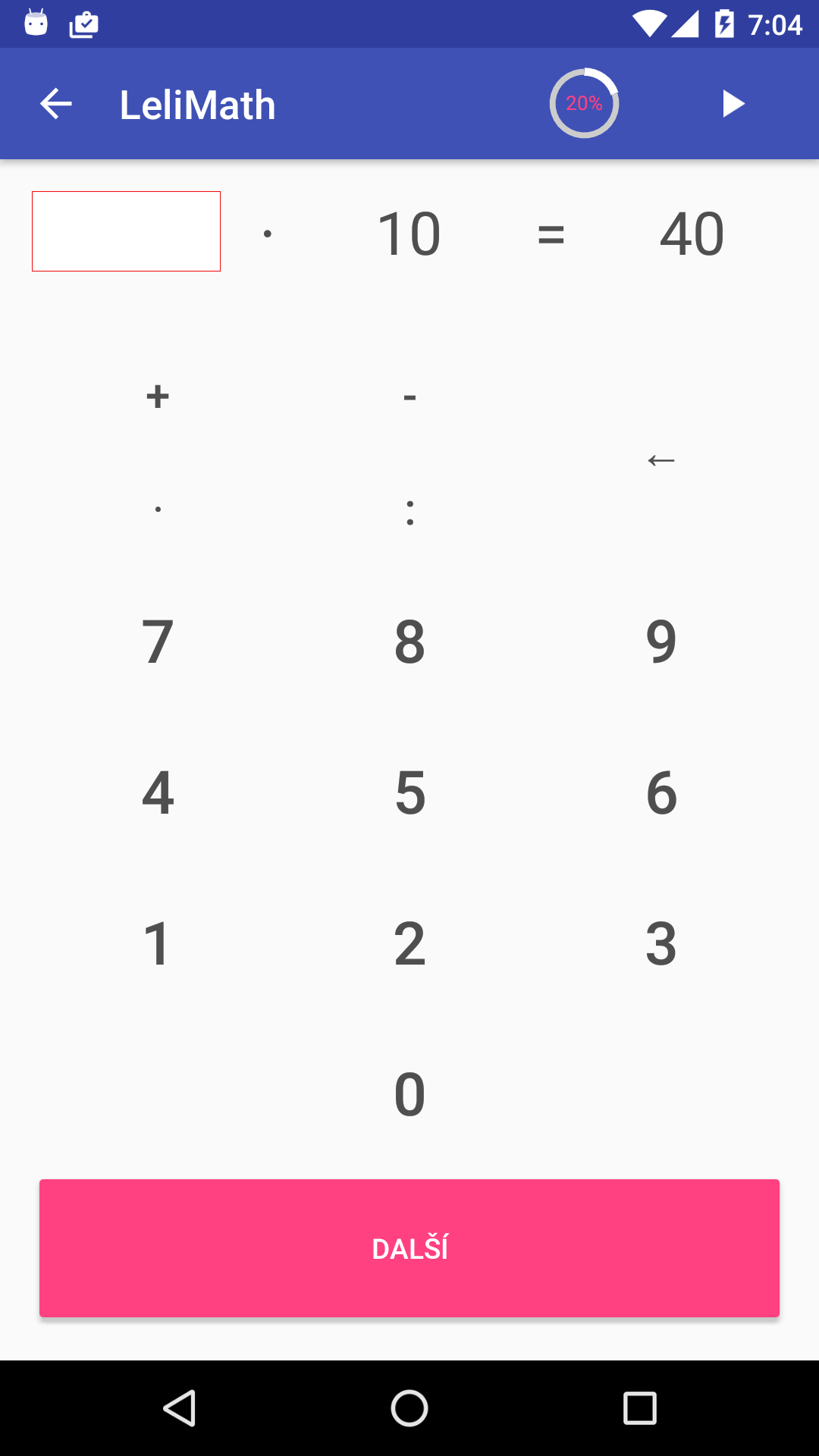Tap the minus operator key
Screen dimensions: 819x1456
pos(409,397)
